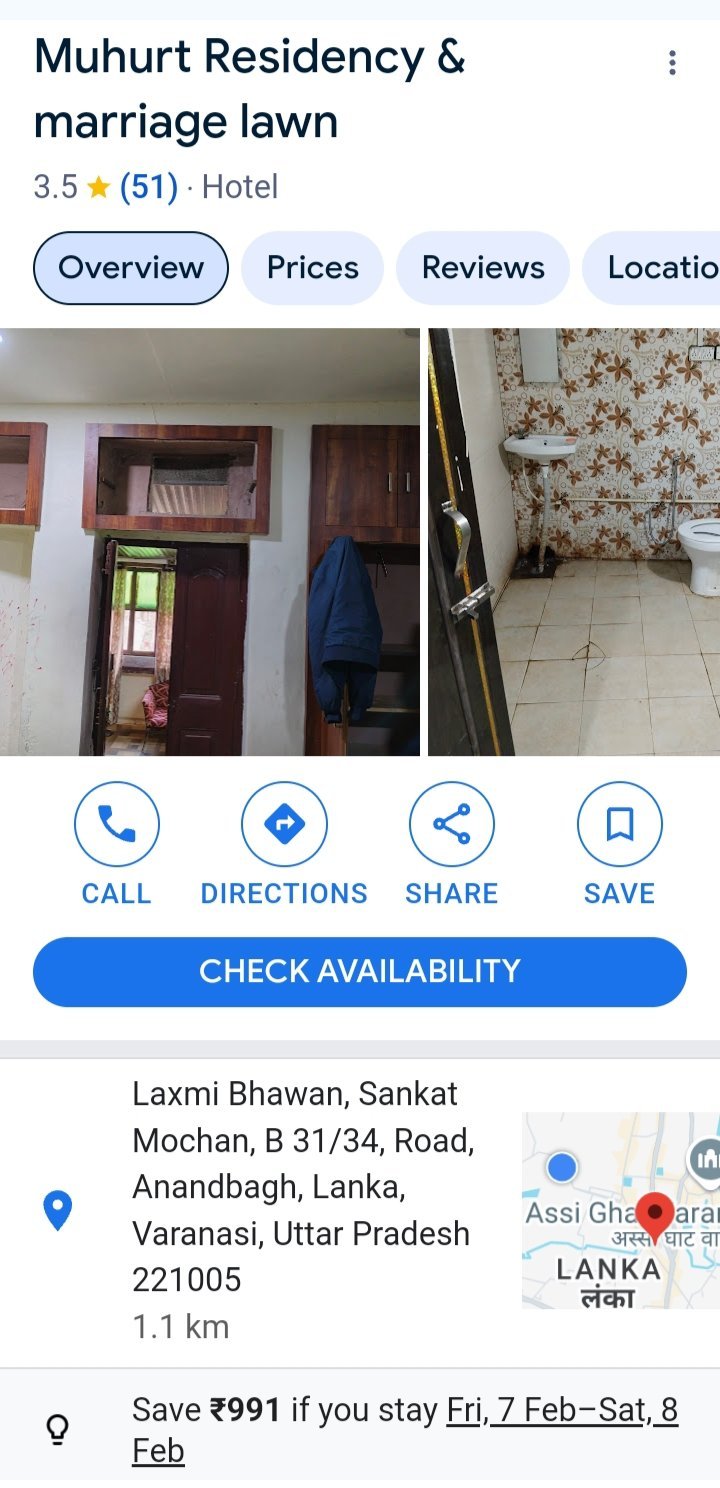720x1488 pixels.
Task: Select the Fri 7 Feb–Sat 8 Feb dates
Action: pyautogui.click(x=562, y=1410)
